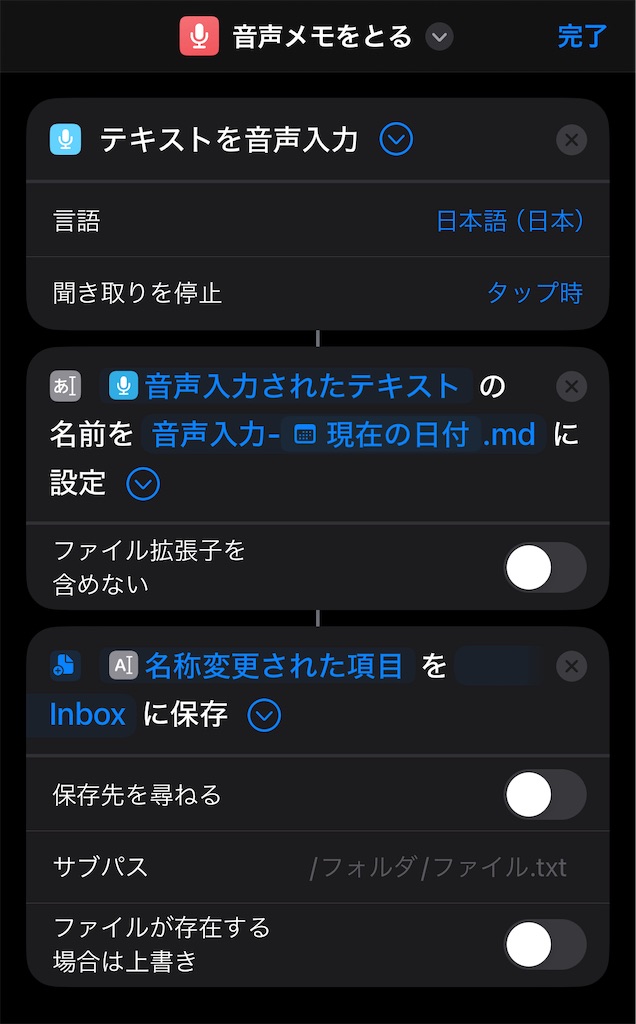Screen dimensions: 636x1024
Task: Turn on ファイルが存在する場合は上書き
Action: (x=545, y=944)
